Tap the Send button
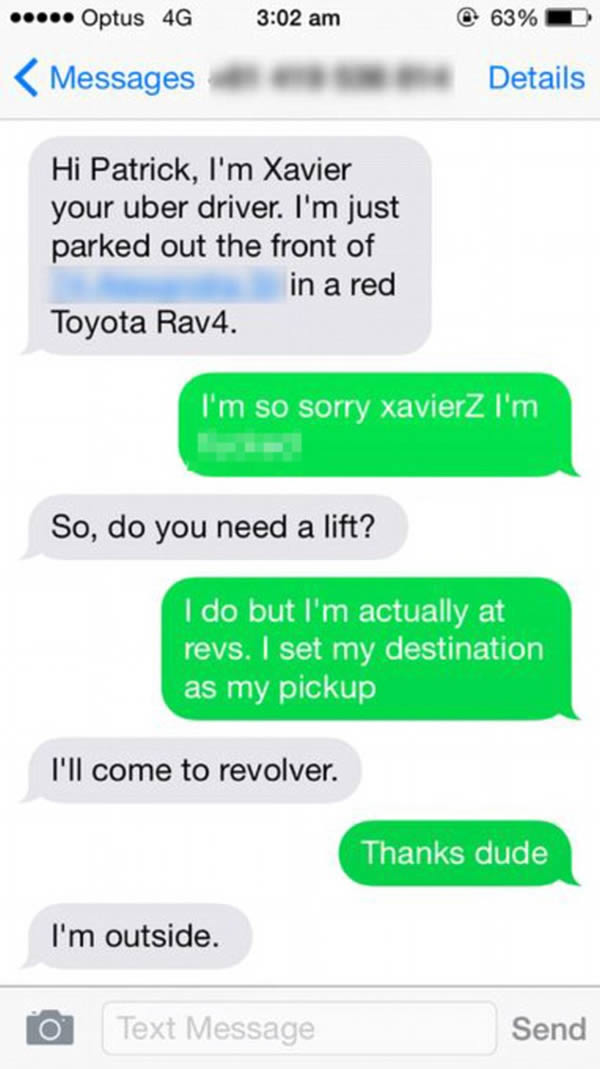Screen dimensions: 600x1069 549,1028
